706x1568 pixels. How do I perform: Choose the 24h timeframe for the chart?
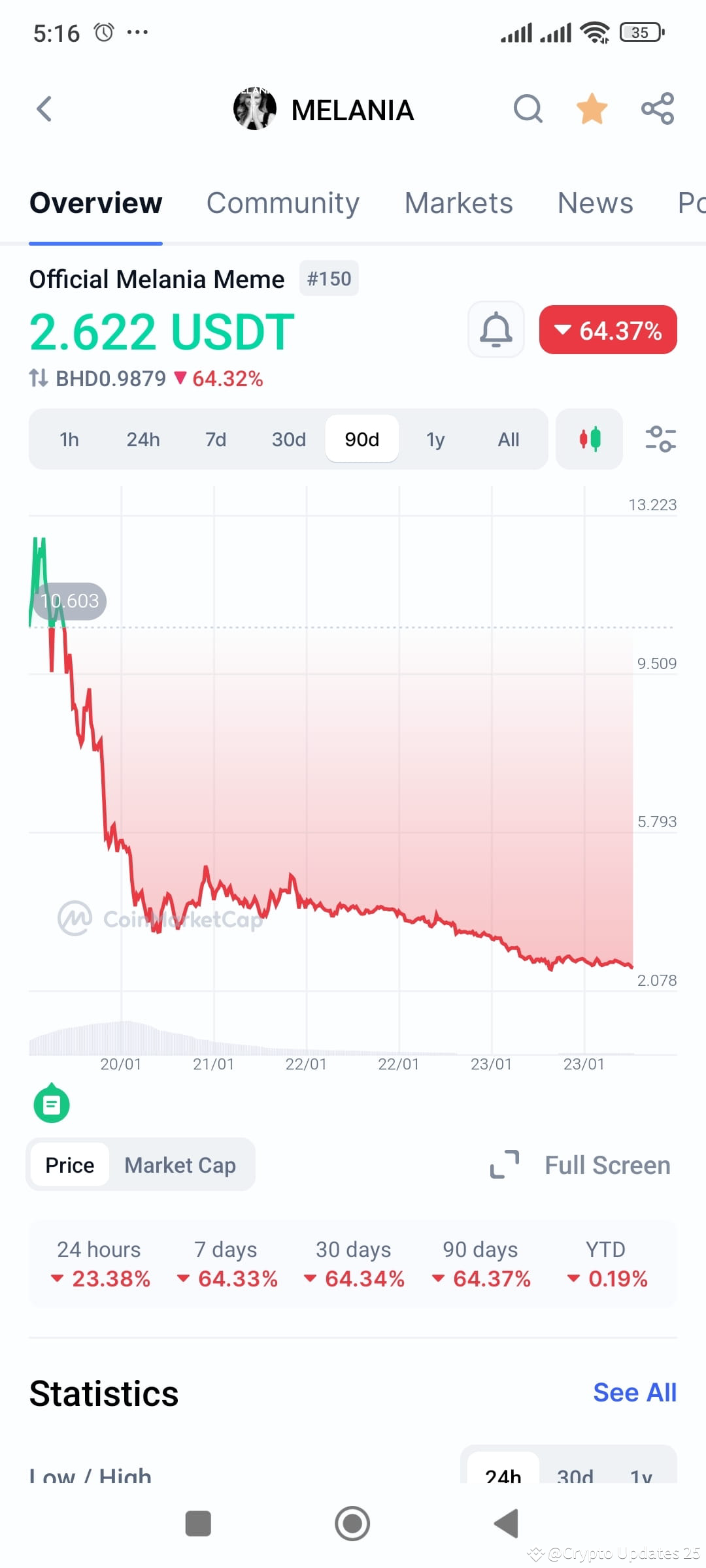[x=143, y=439]
